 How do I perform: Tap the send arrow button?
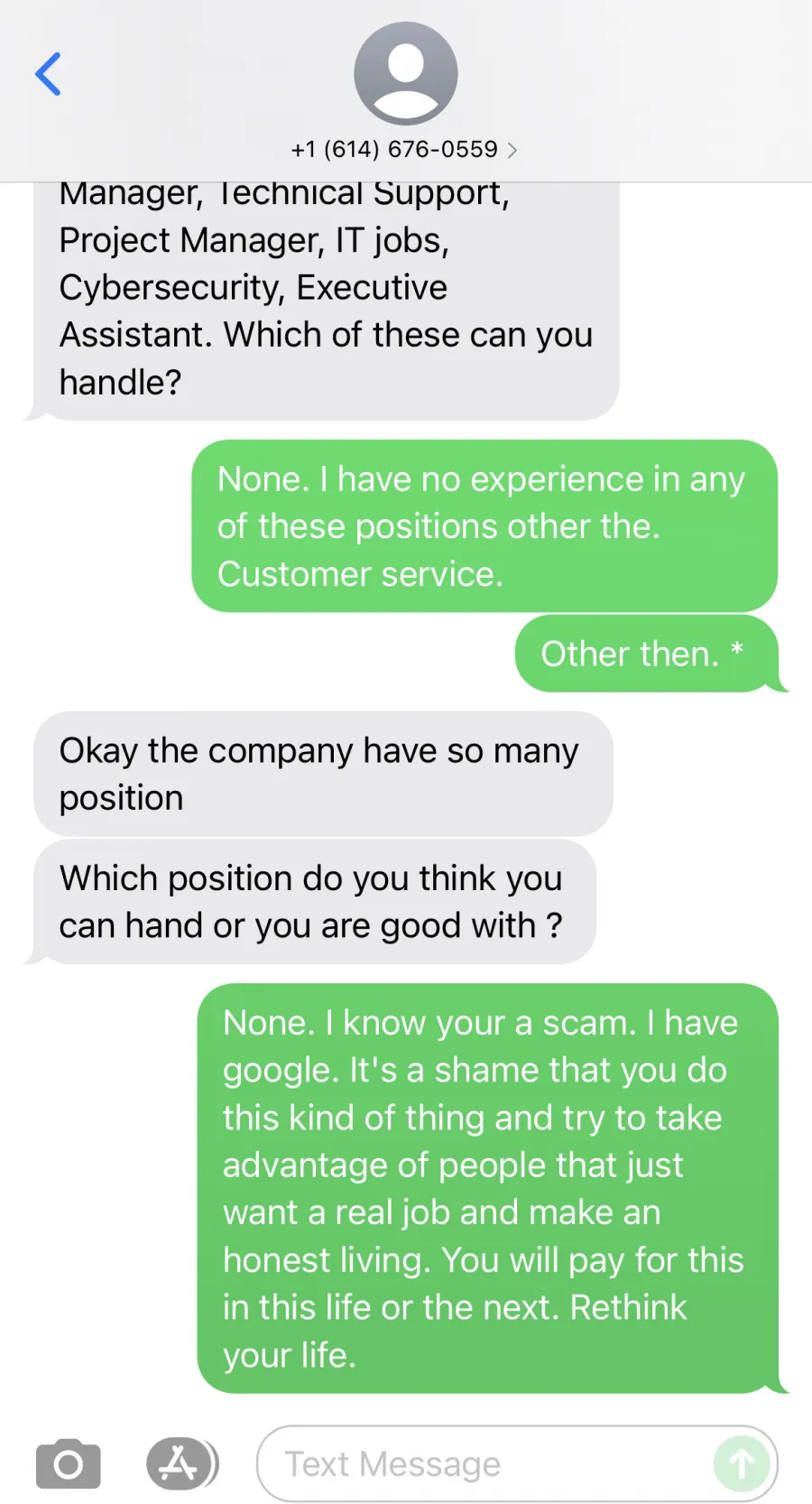click(742, 1463)
